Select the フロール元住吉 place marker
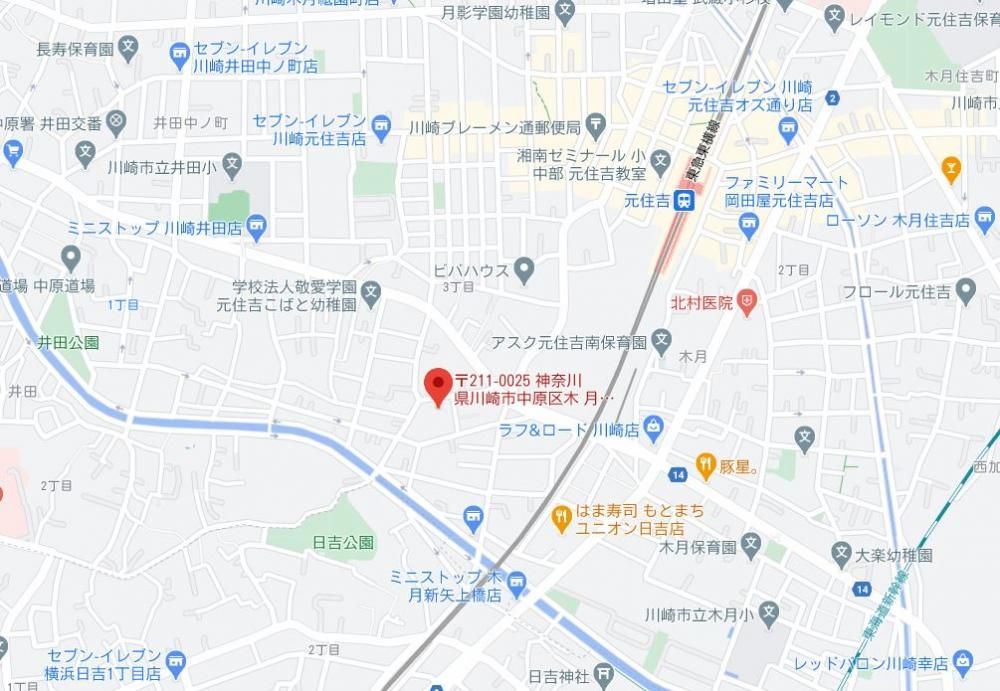1000x691 pixels. [x=965, y=292]
